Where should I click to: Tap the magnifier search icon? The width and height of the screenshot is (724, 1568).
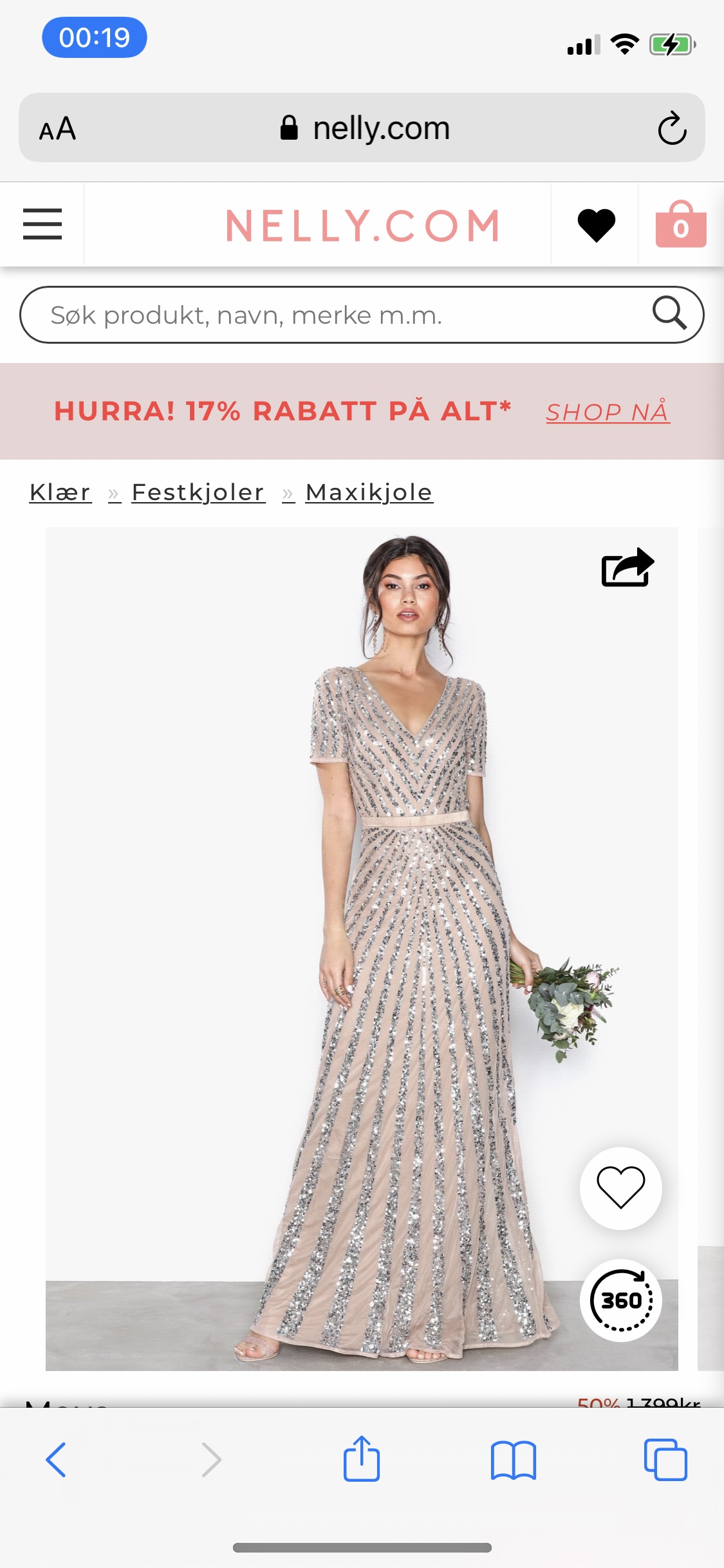tap(670, 313)
